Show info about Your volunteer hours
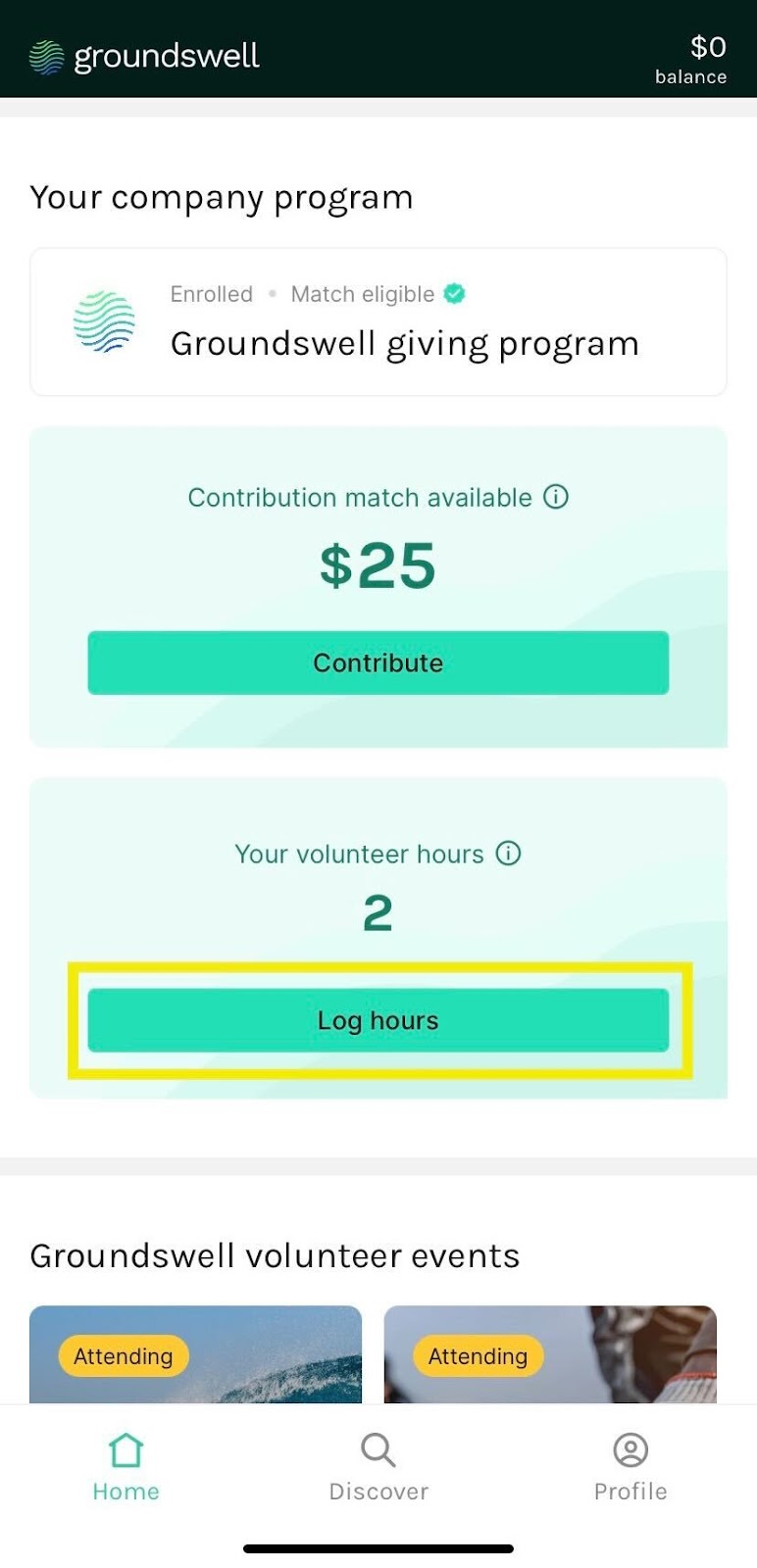The height and width of the screenshot is (1568, 757). point(508,854)
